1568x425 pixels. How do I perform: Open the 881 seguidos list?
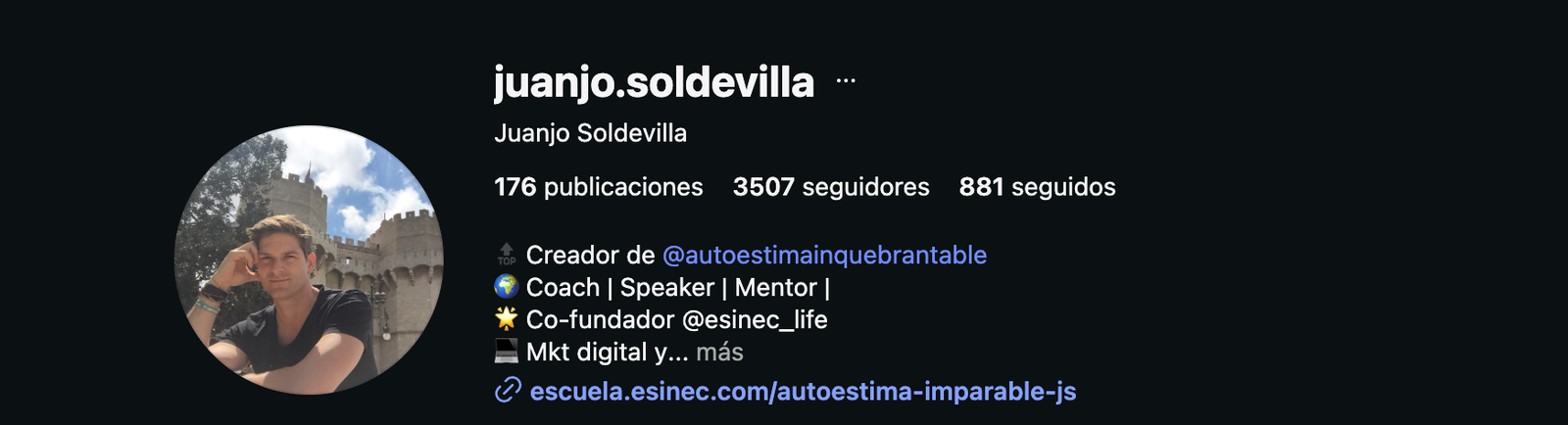[x=1037, y=187]
